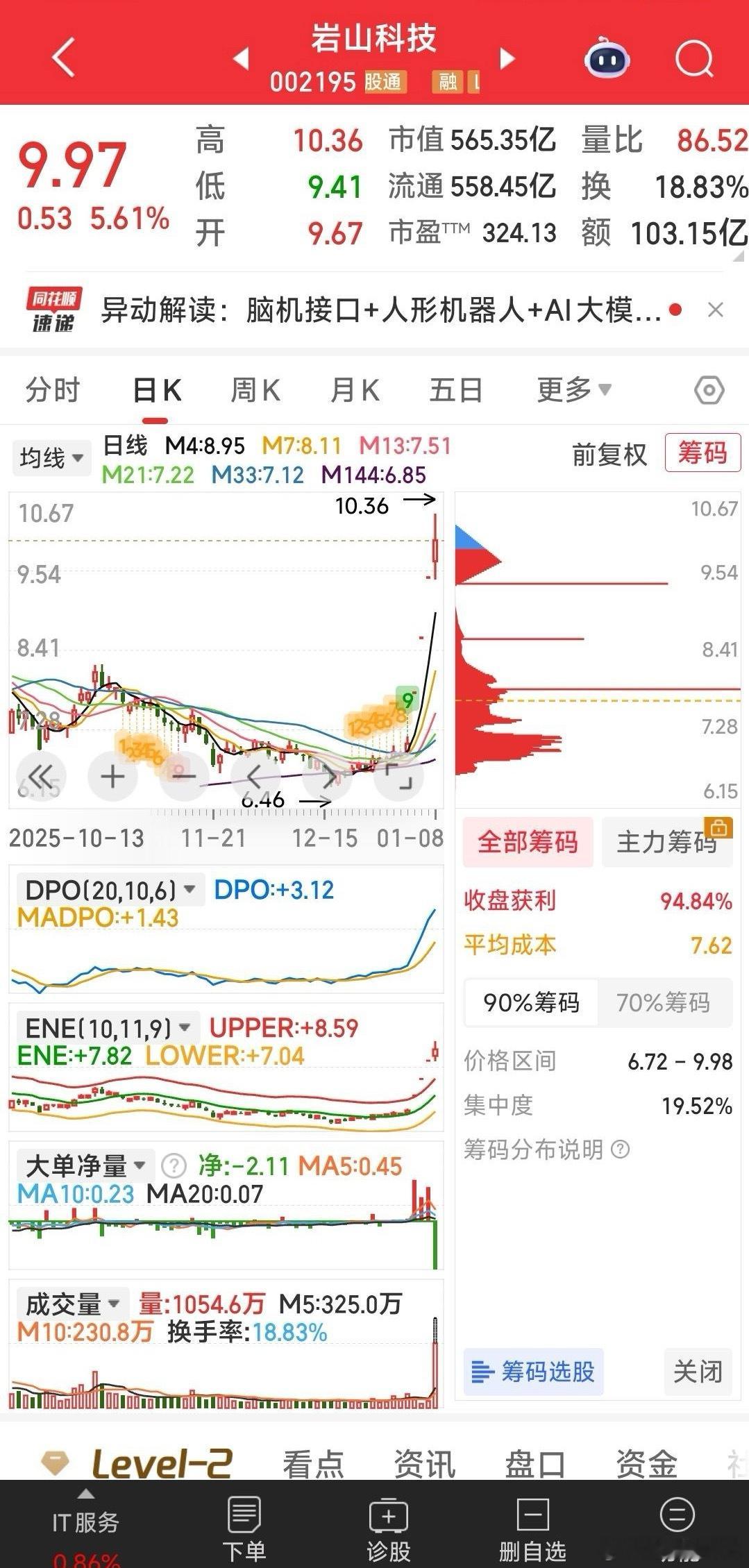Open the 资金 tab at bottom
Viewport: 749px width, 1568px height.
pos(647,1463)
